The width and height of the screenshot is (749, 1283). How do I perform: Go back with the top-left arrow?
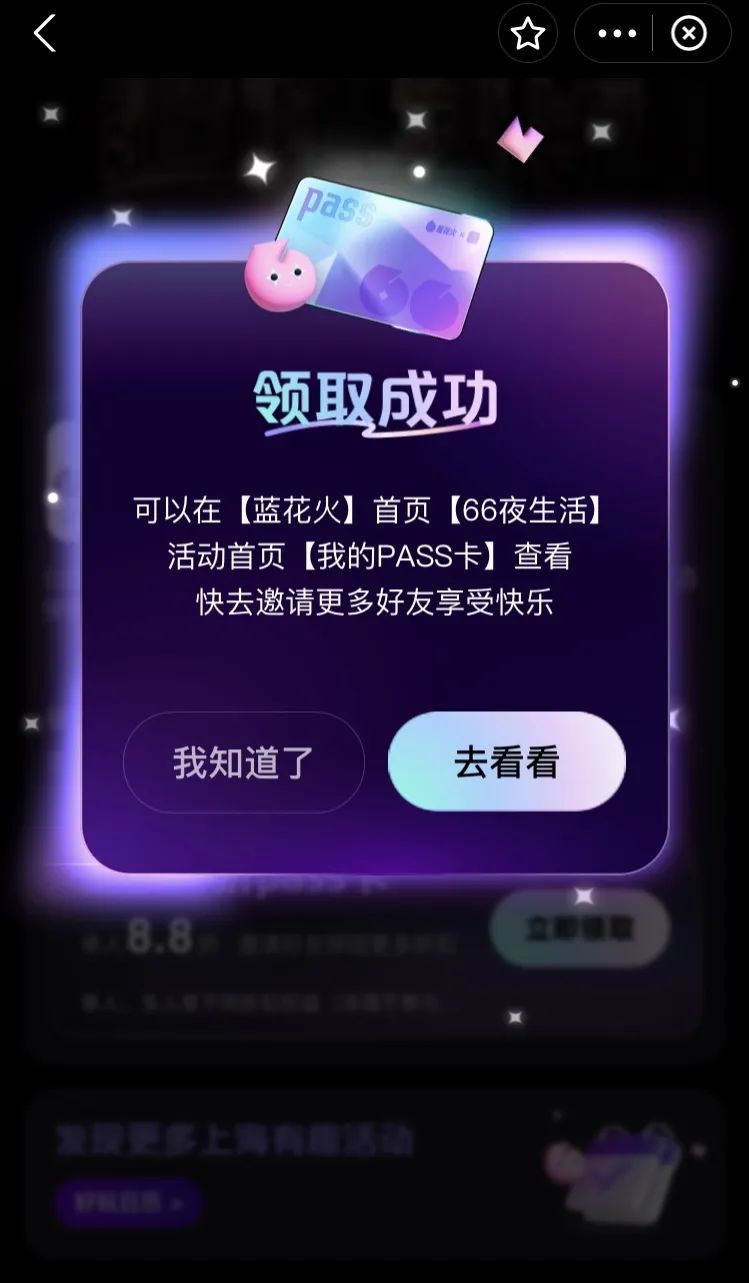tap(44, 34)
